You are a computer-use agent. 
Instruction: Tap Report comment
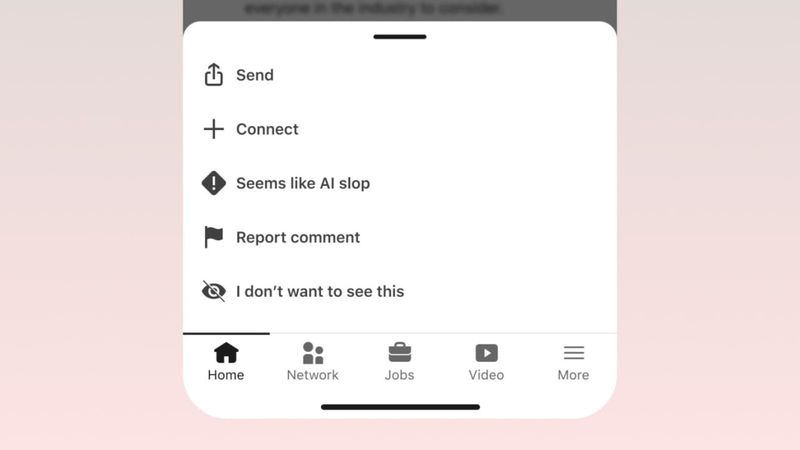(x=399, y=237)
